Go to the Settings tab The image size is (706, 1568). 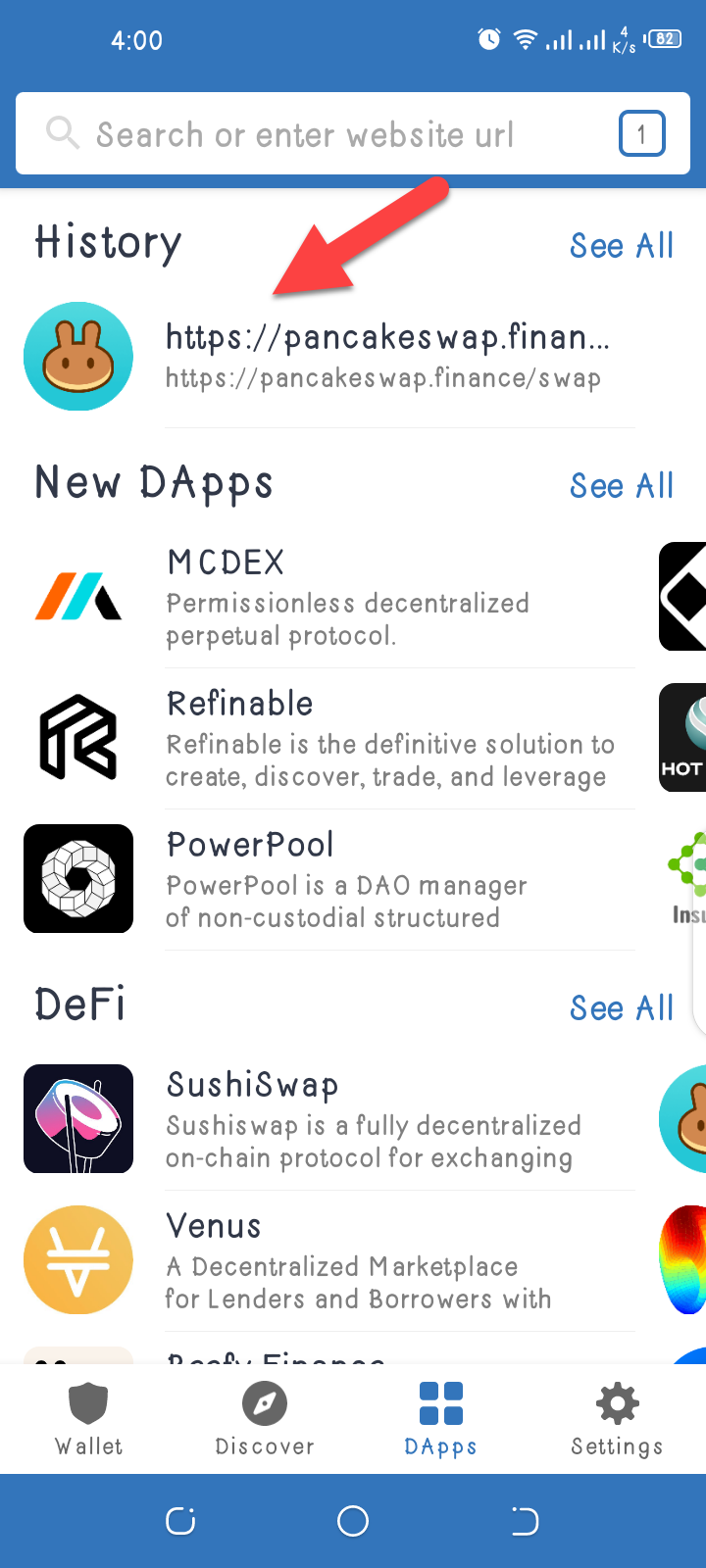[x=618, y=1419]
